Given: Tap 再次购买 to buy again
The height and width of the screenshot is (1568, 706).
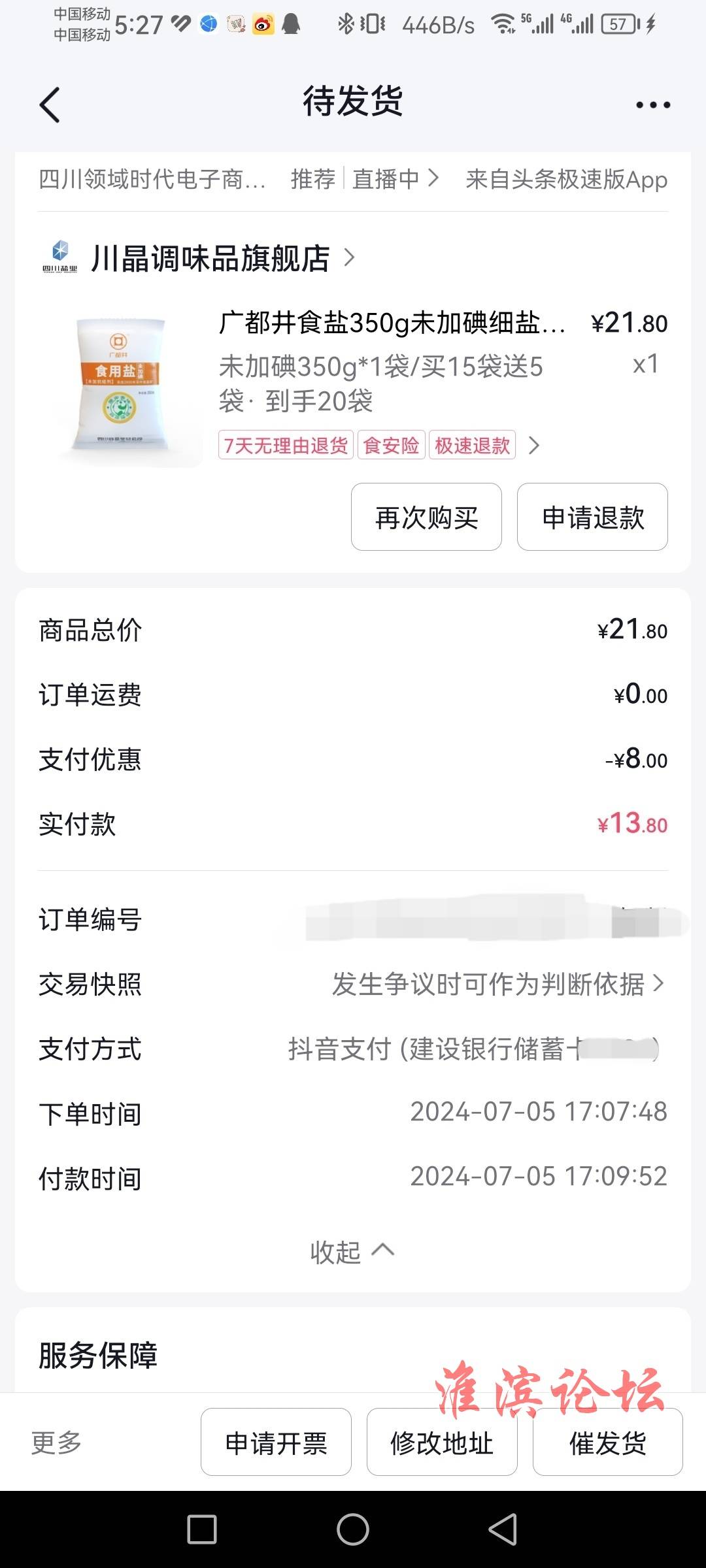Looking at the screenshot, I should coord(426,517).
